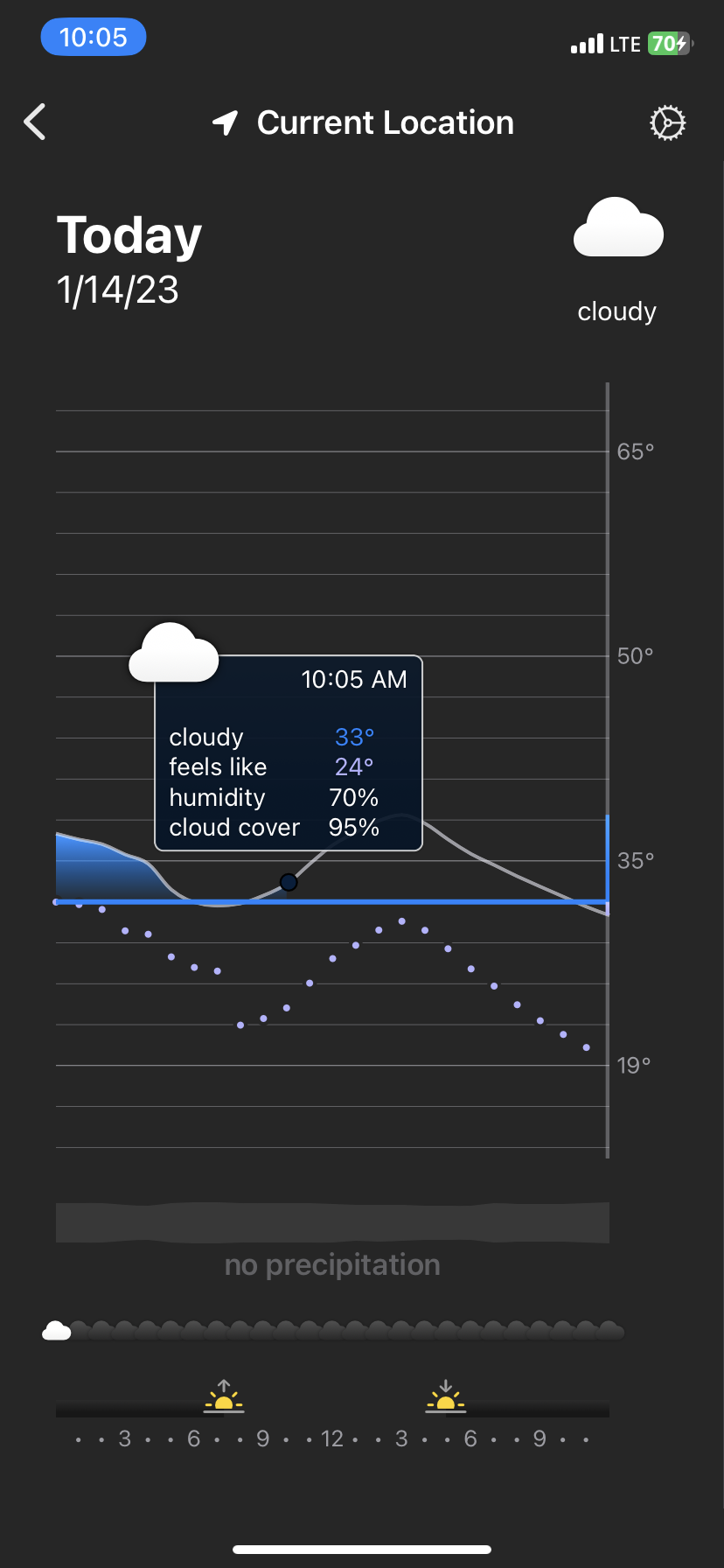The image size is (724, 1568).
Task: Go back using the top-left arrow
Action: 35,122
